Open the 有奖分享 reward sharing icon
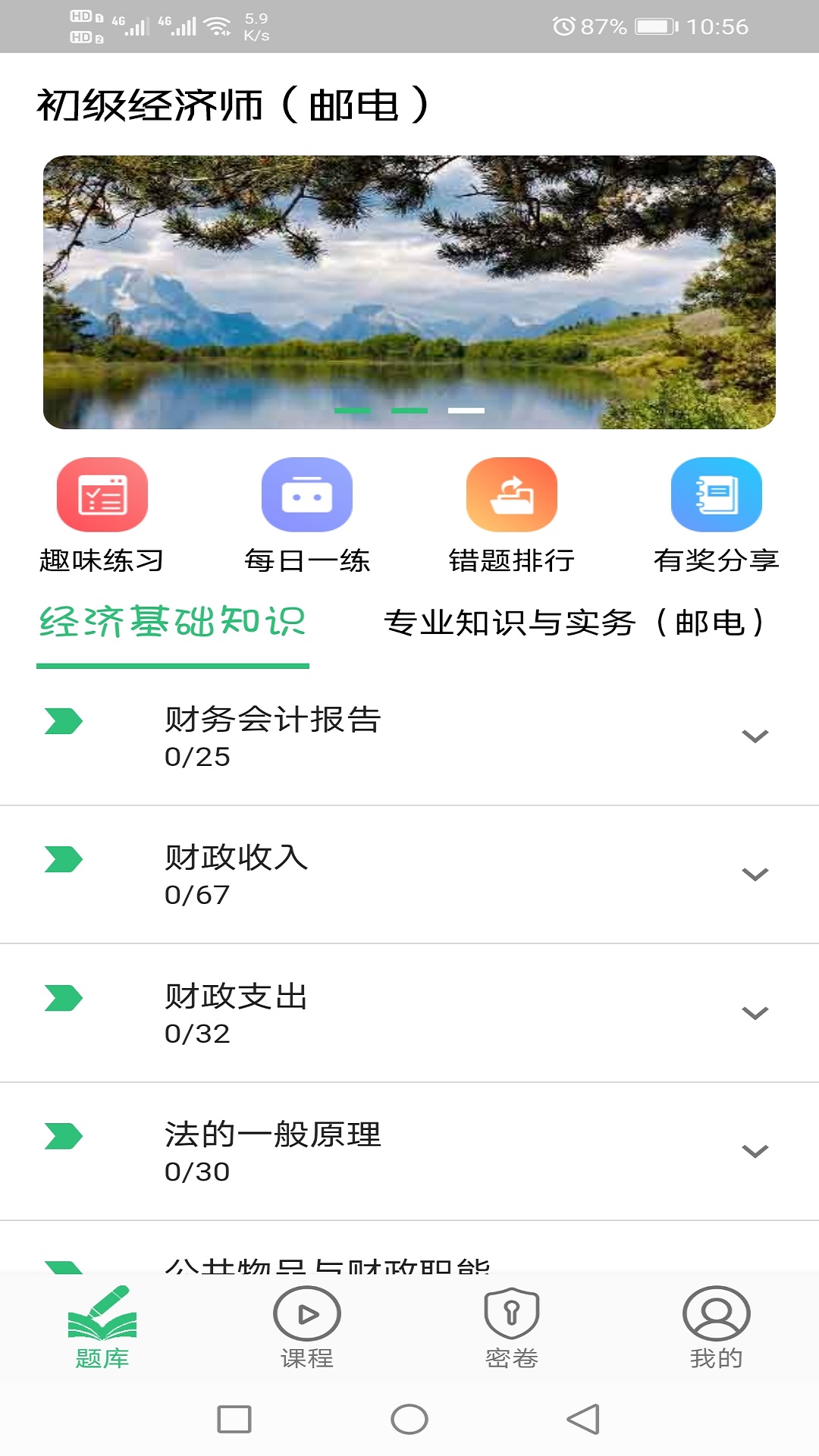The width and height of the screenshot is (819, 1456). (716, 494)
